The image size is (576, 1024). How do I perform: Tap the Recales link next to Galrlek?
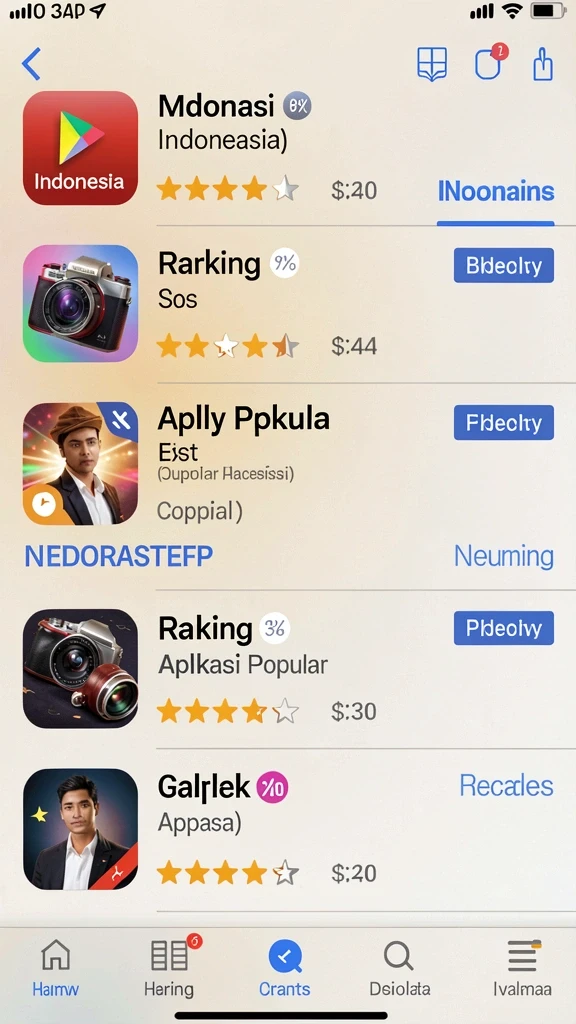506,785
